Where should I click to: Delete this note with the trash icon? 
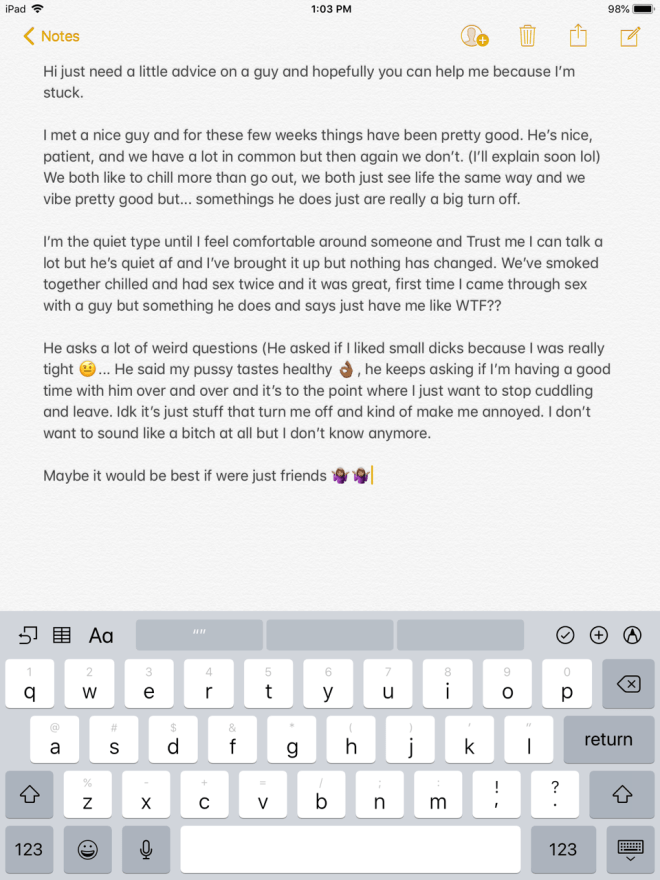(x=527, y=36)
